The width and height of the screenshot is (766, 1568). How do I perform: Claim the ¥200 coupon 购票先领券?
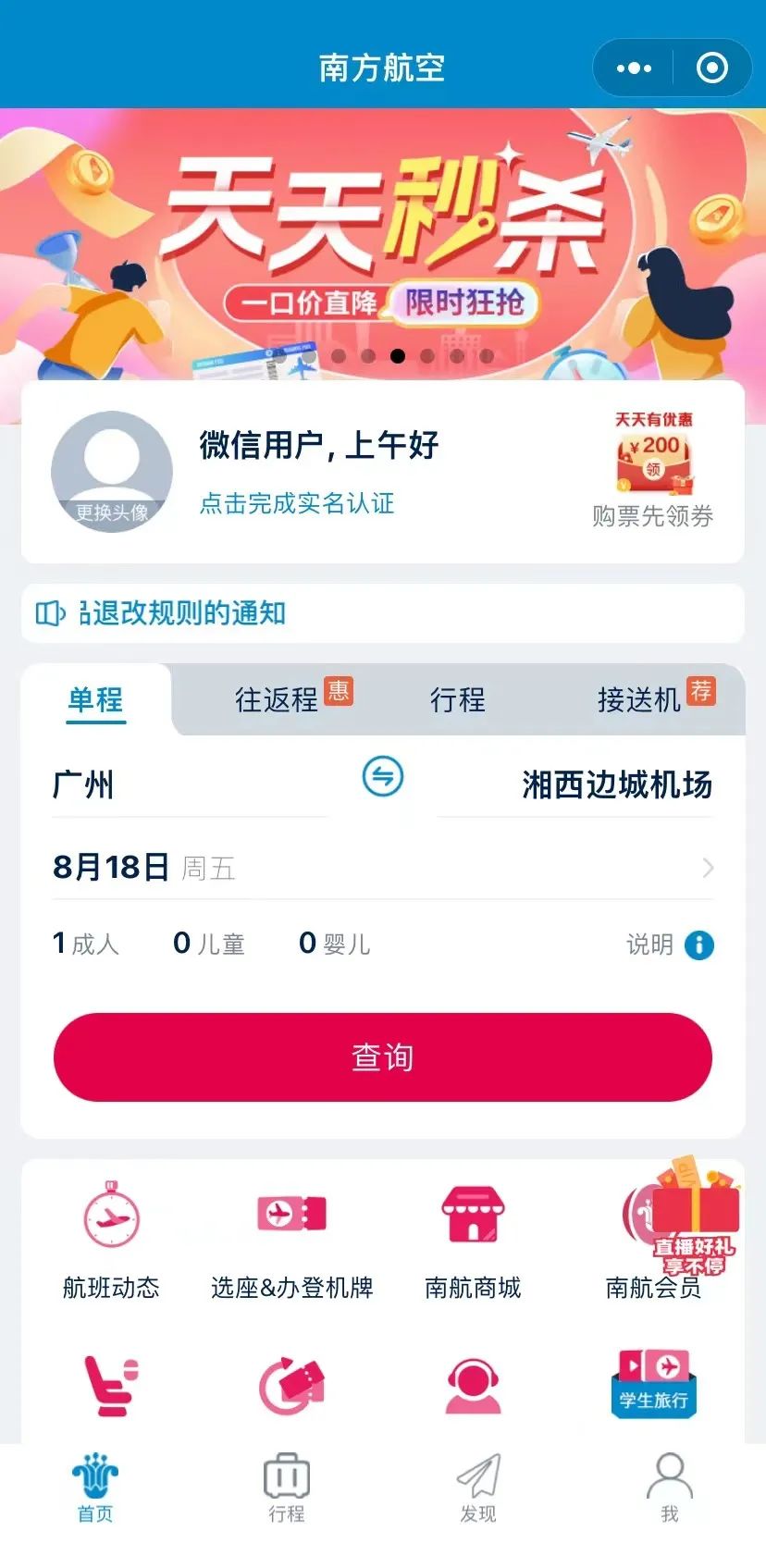click(x=653, y=472)
